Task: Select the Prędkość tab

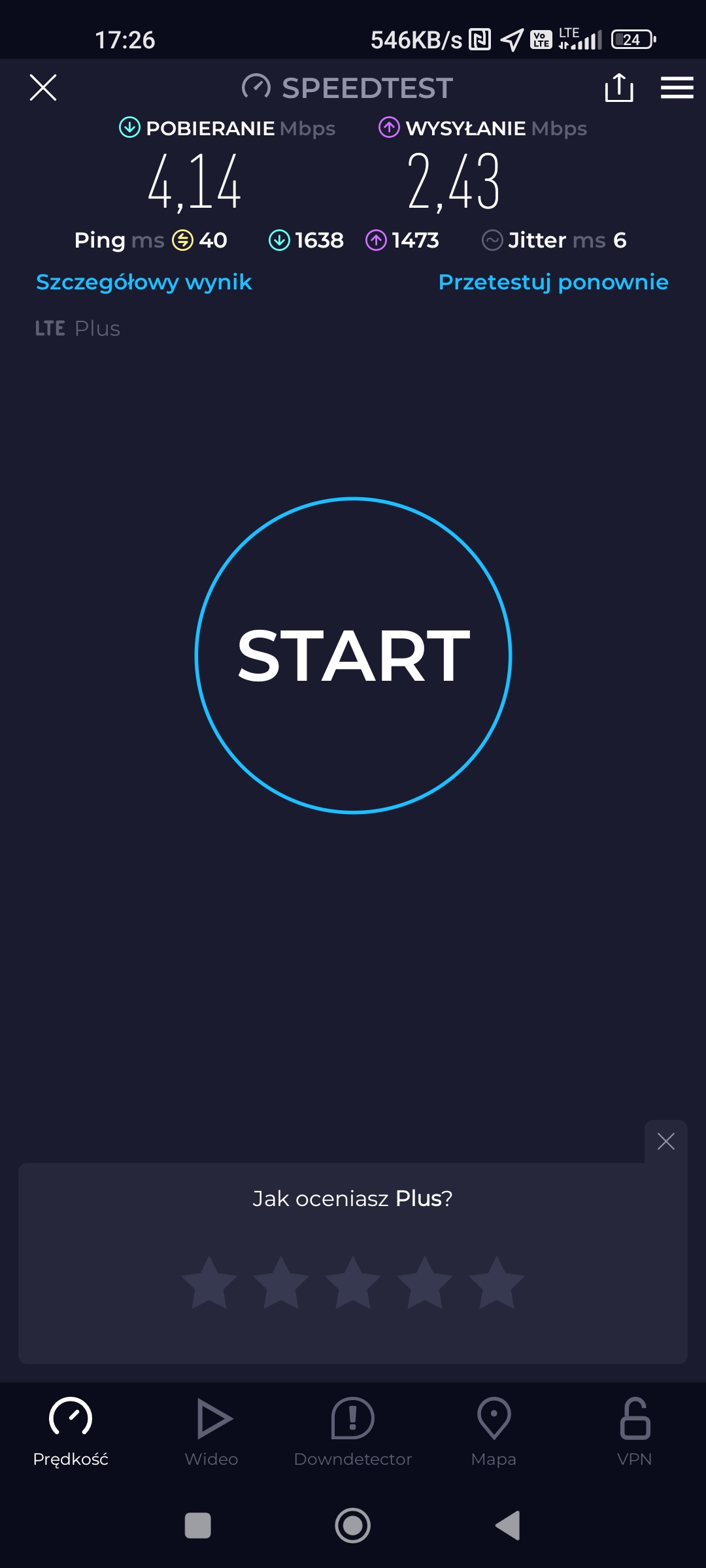Action: (x=71, y=1431)
